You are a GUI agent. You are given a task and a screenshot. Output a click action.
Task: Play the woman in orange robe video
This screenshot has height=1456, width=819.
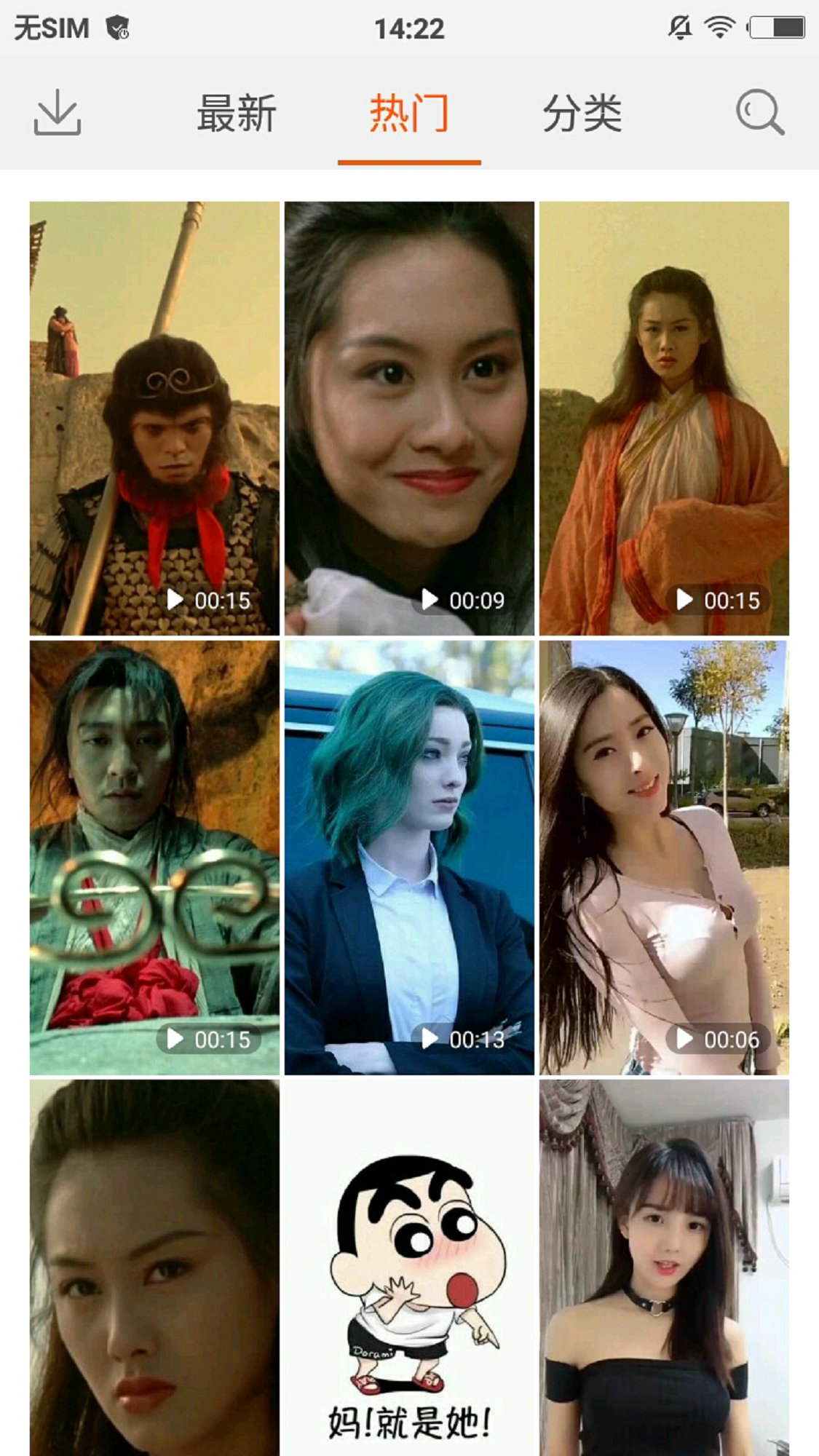point(664,418)
